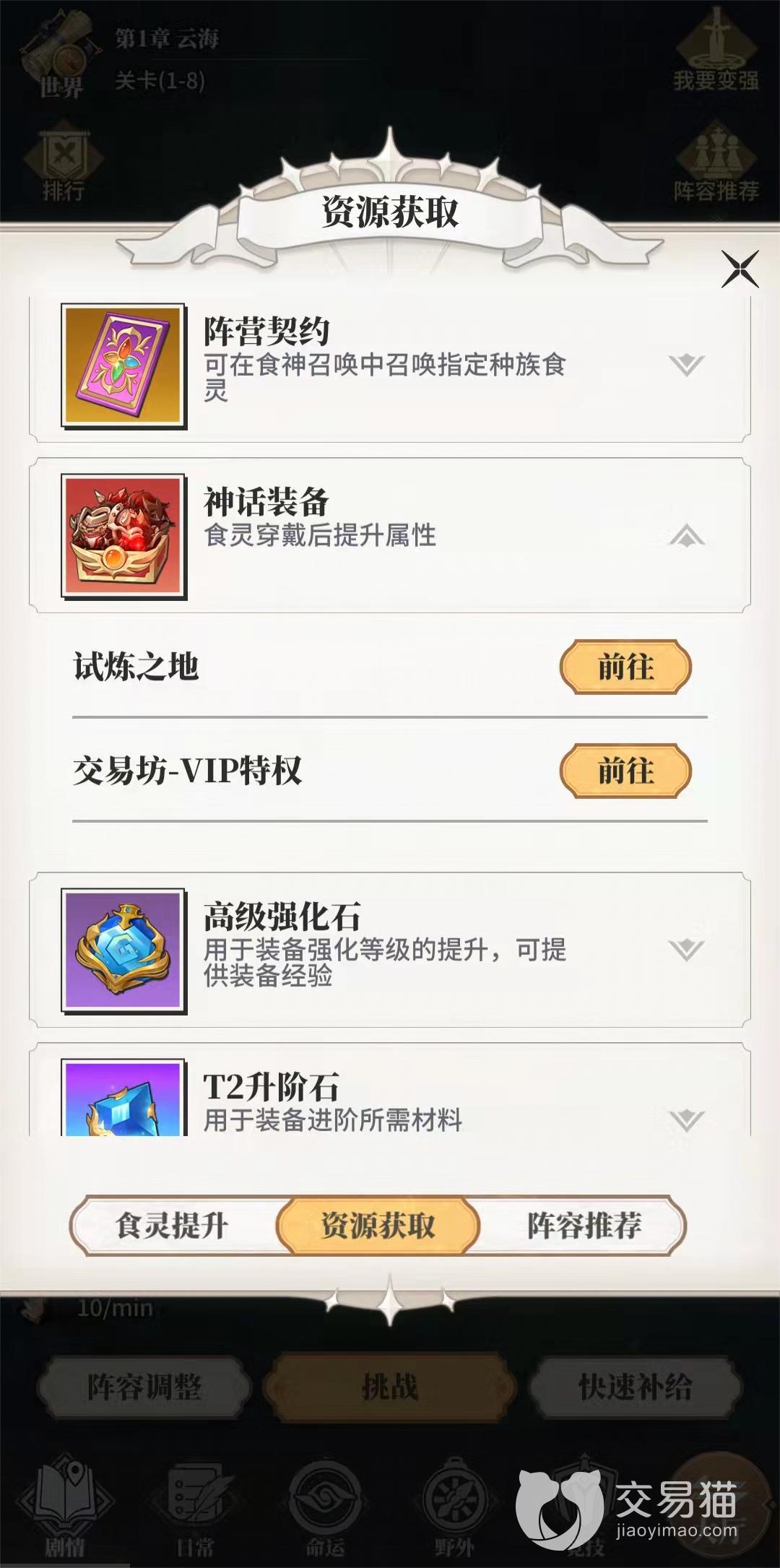This screenshot has height=1568, width=780.
Task: Tap 前往 next to 试炼之地
Action: pos(625,667)
